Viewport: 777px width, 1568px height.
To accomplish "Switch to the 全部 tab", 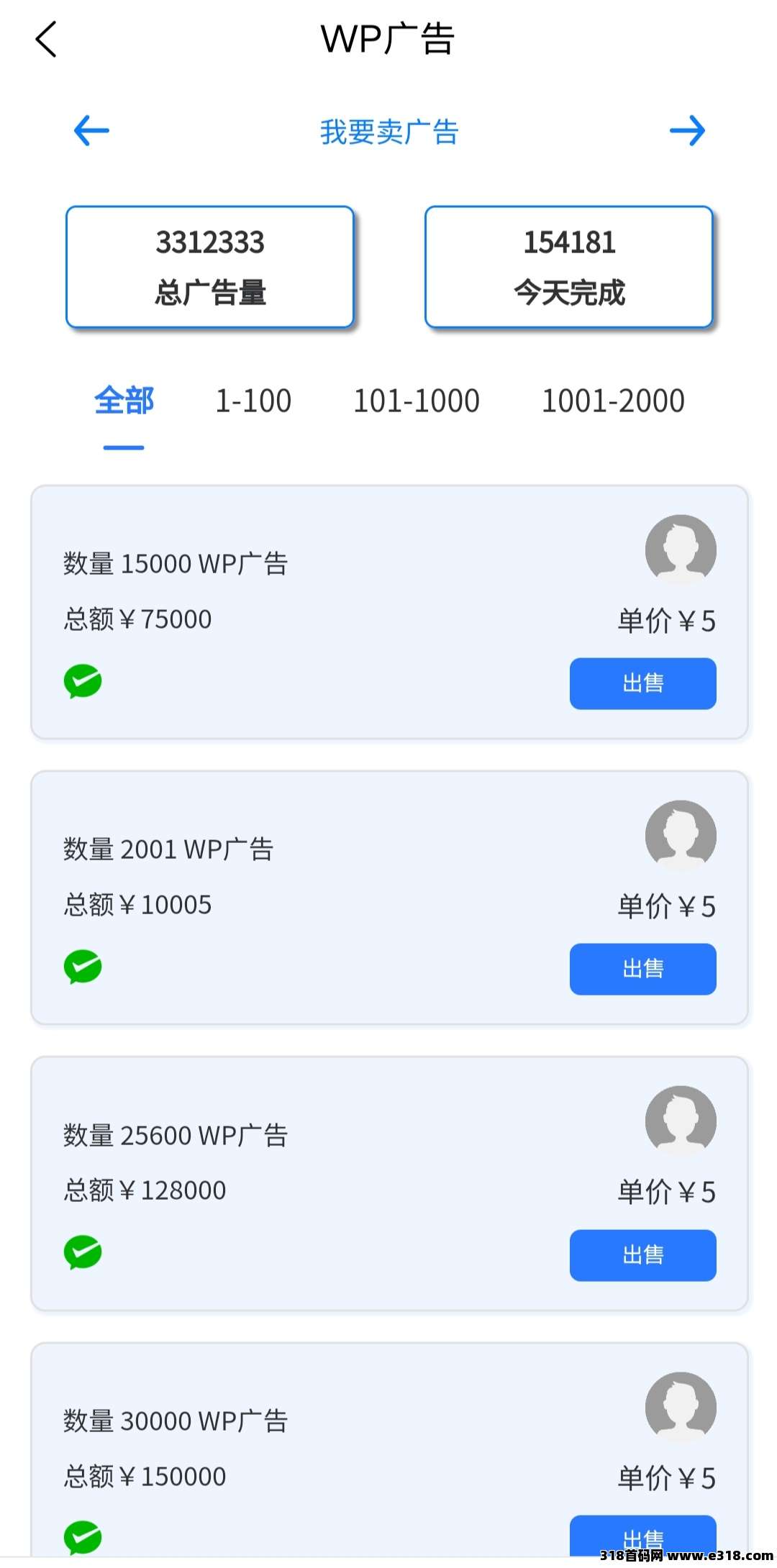I will (124, 401).
